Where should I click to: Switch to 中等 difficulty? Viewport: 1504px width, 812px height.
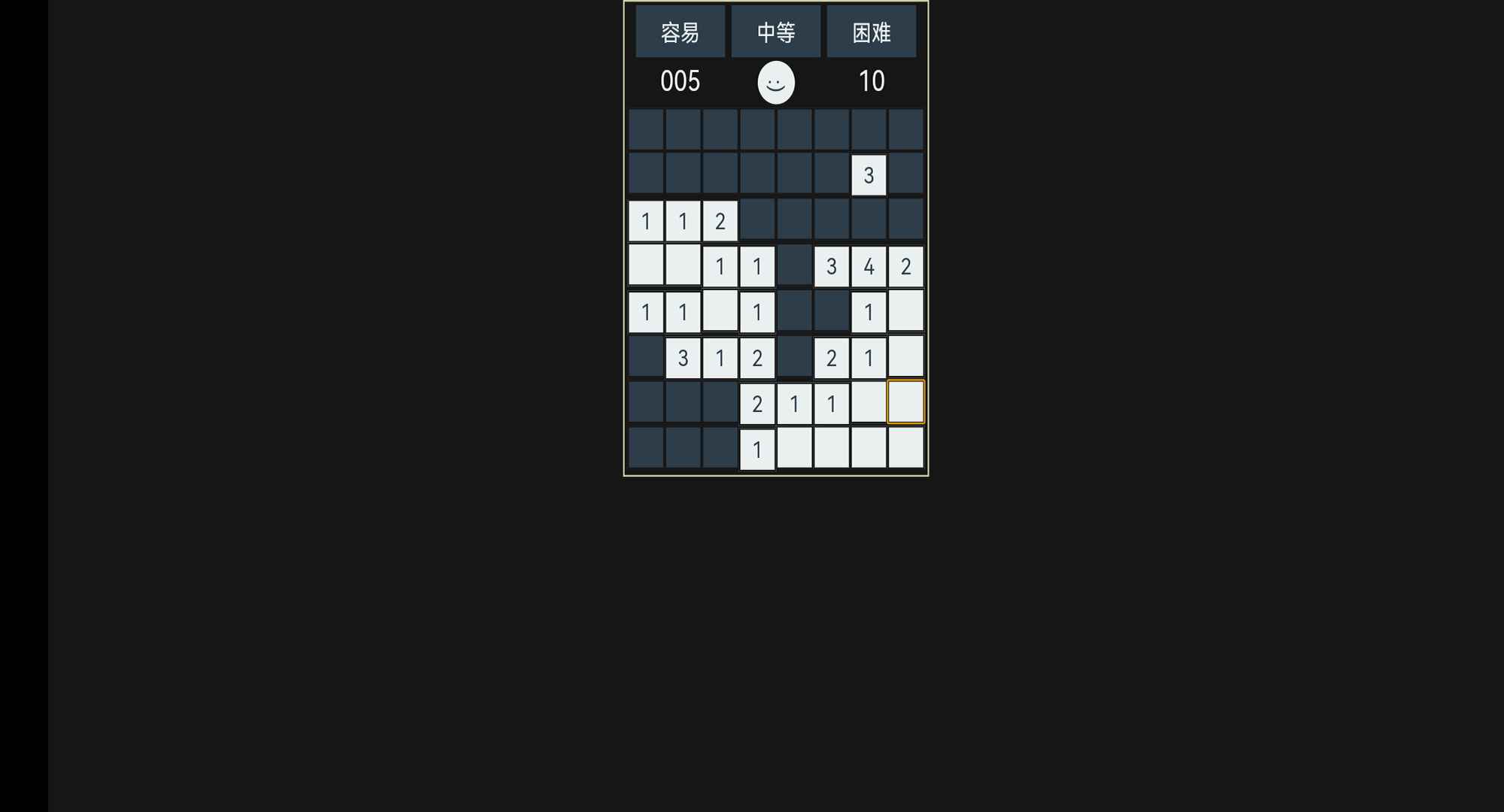[775, 32]
